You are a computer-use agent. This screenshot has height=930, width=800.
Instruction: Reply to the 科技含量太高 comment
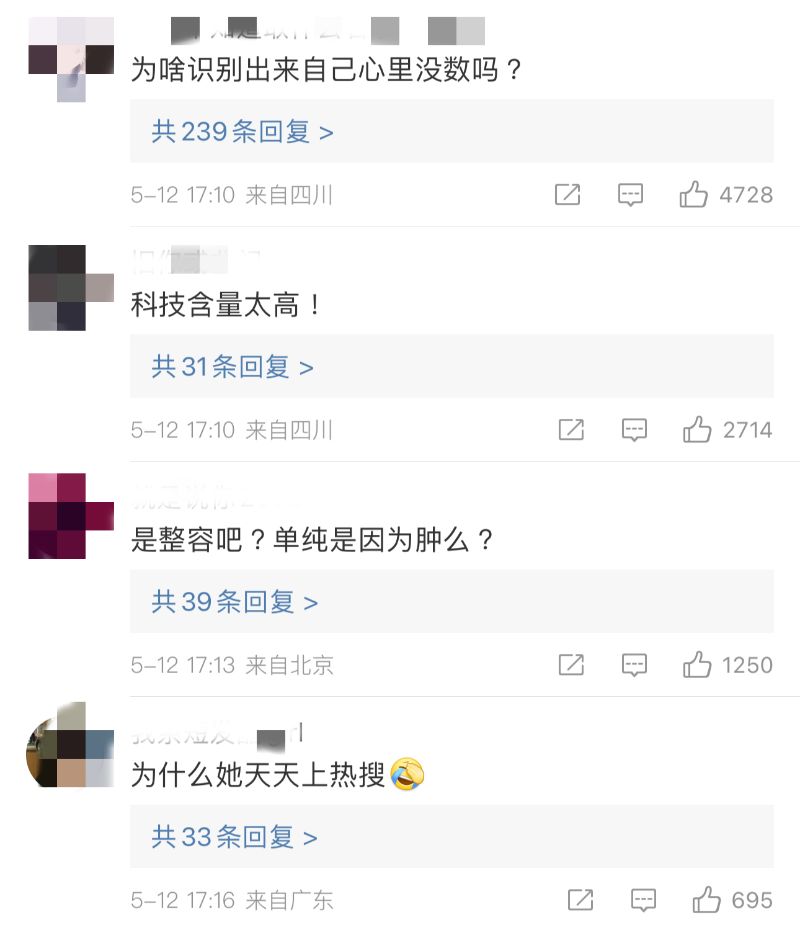[634, 430]
